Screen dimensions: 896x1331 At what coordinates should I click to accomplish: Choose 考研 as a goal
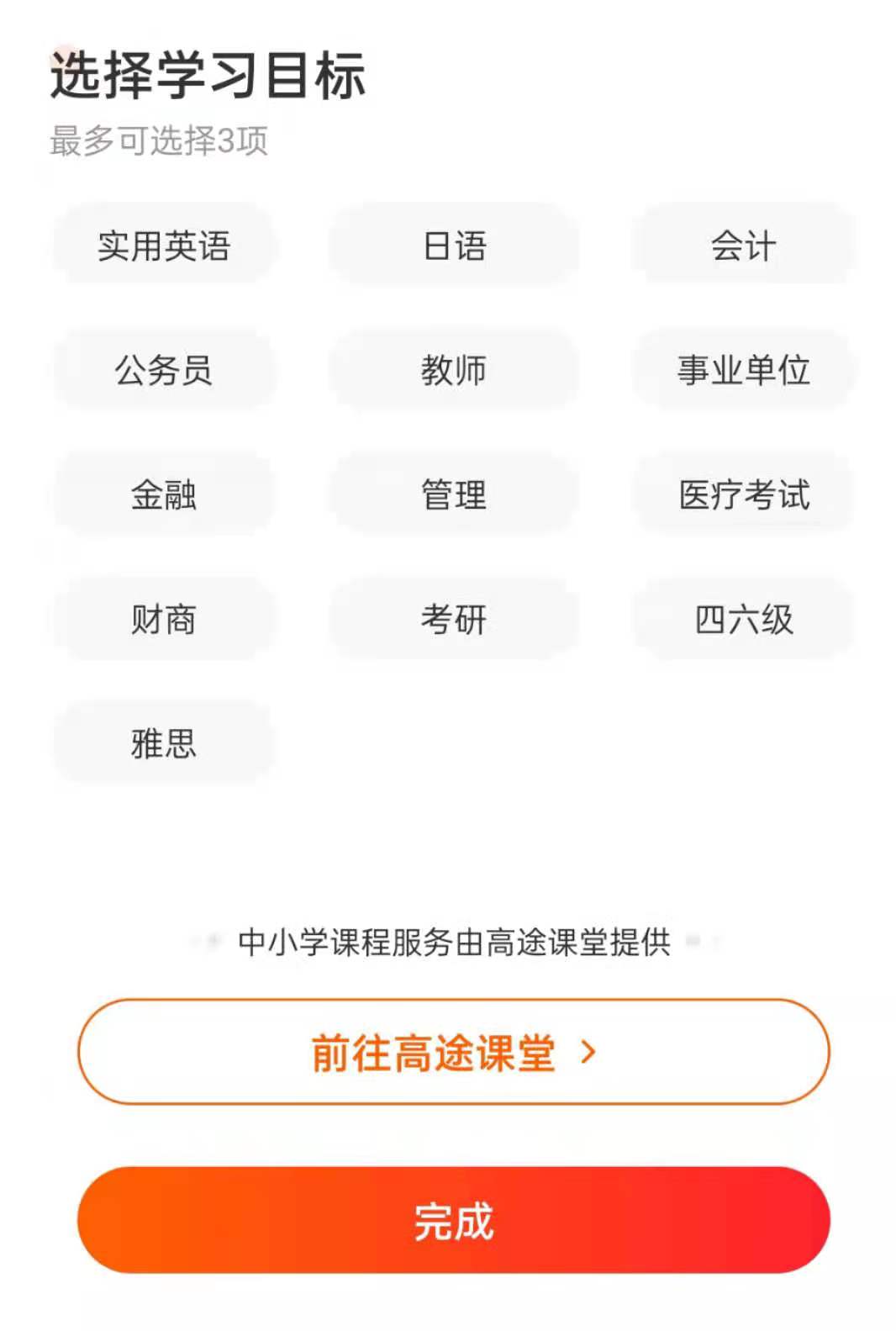pos(454,620)
